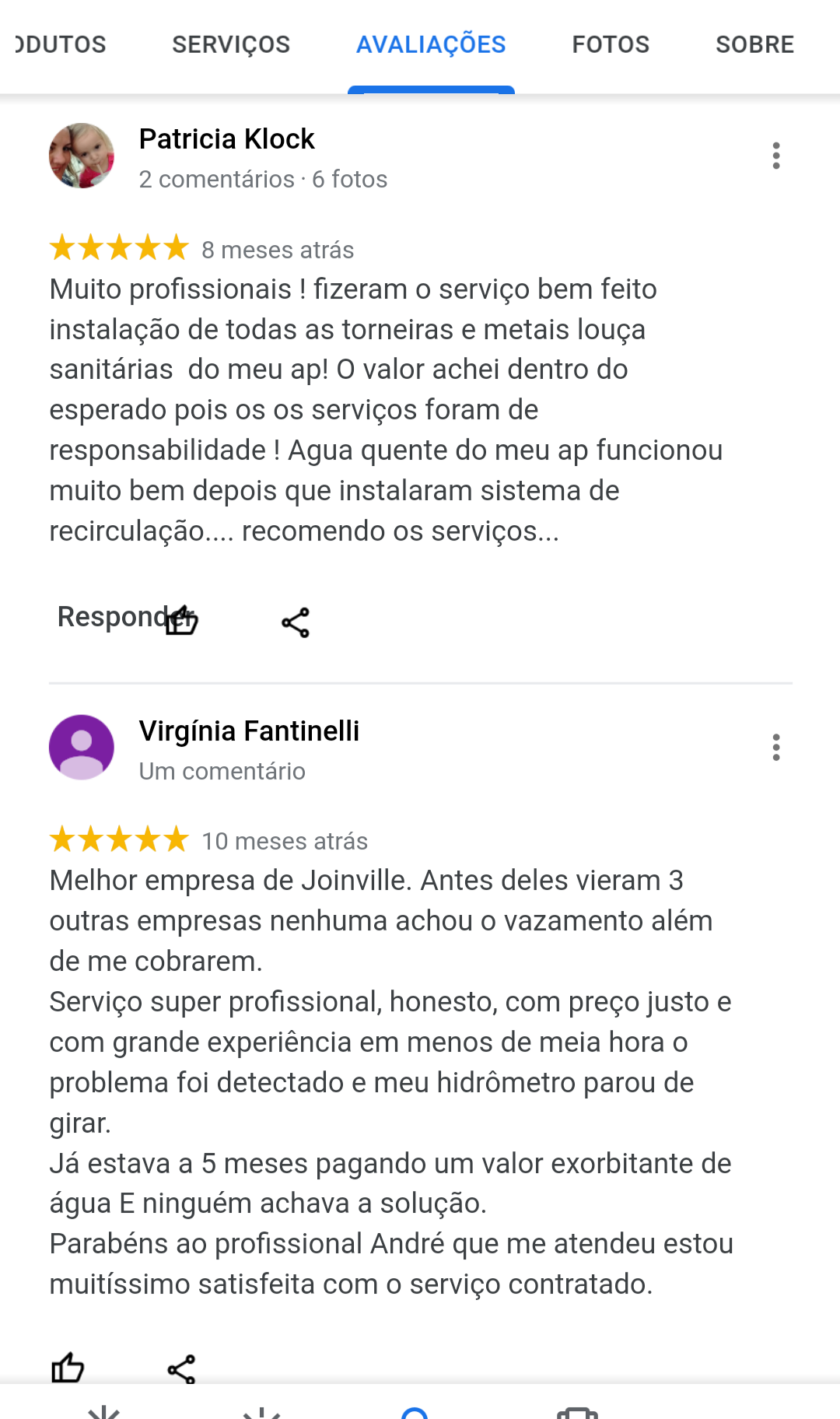Screen dimensions: 840x1419
Task: Tap Responder under Patricia Klock's review
Action: pos(109,616)
